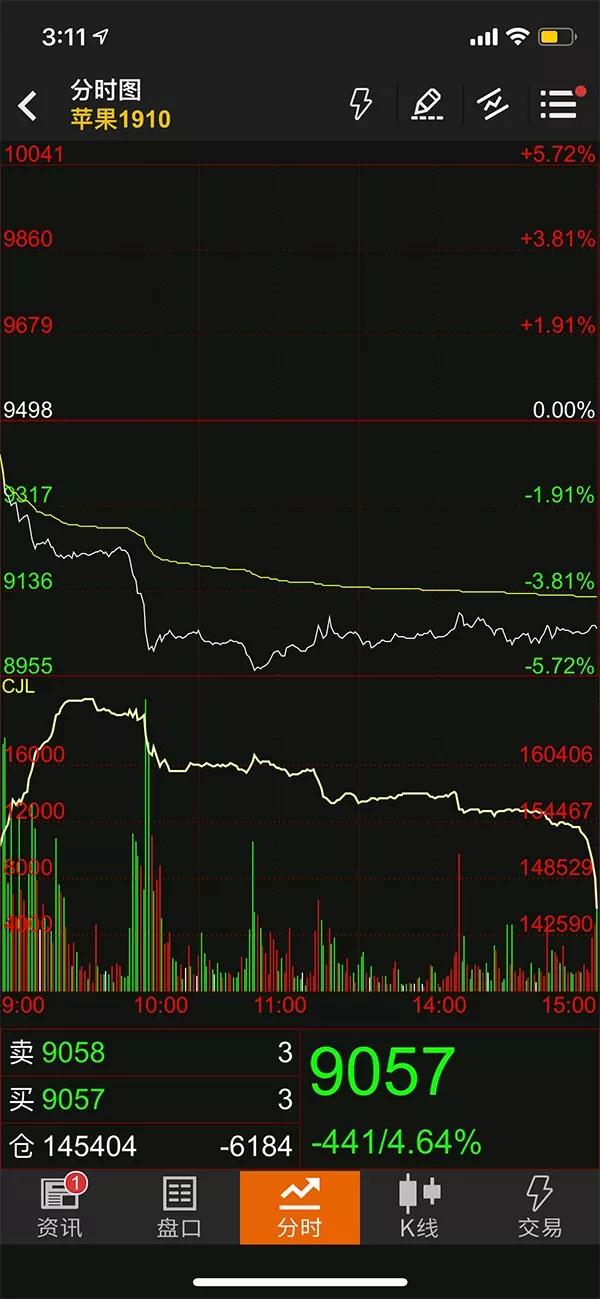
Task: Tap the lightning bolt quick trade icon
Action: (x=360, y=104)
